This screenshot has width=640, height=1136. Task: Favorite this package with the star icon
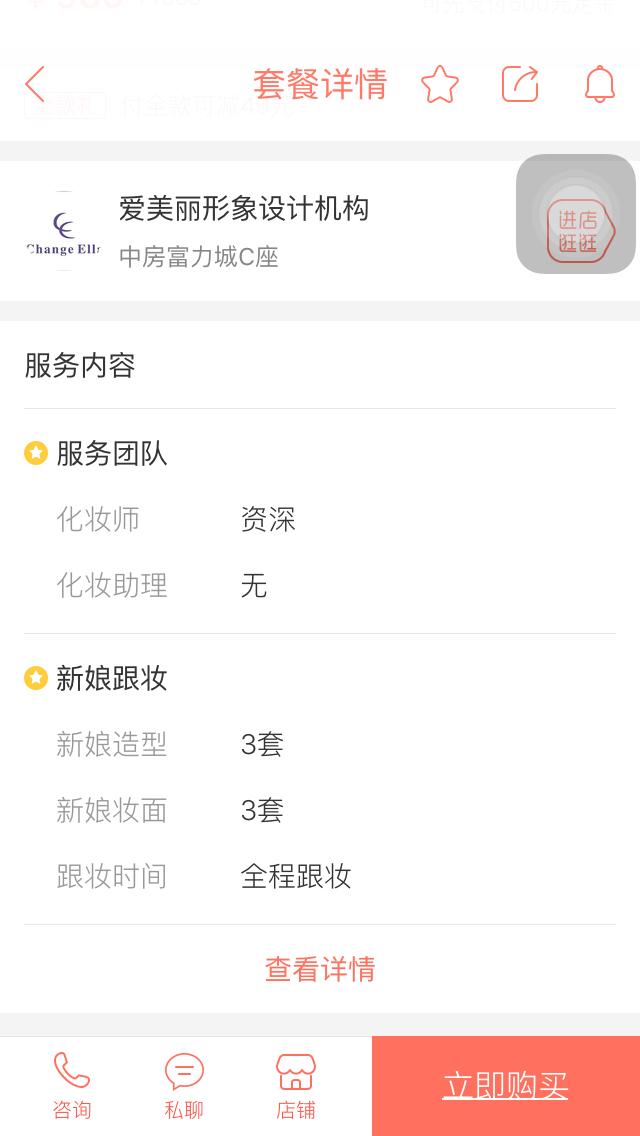[440, 84]
